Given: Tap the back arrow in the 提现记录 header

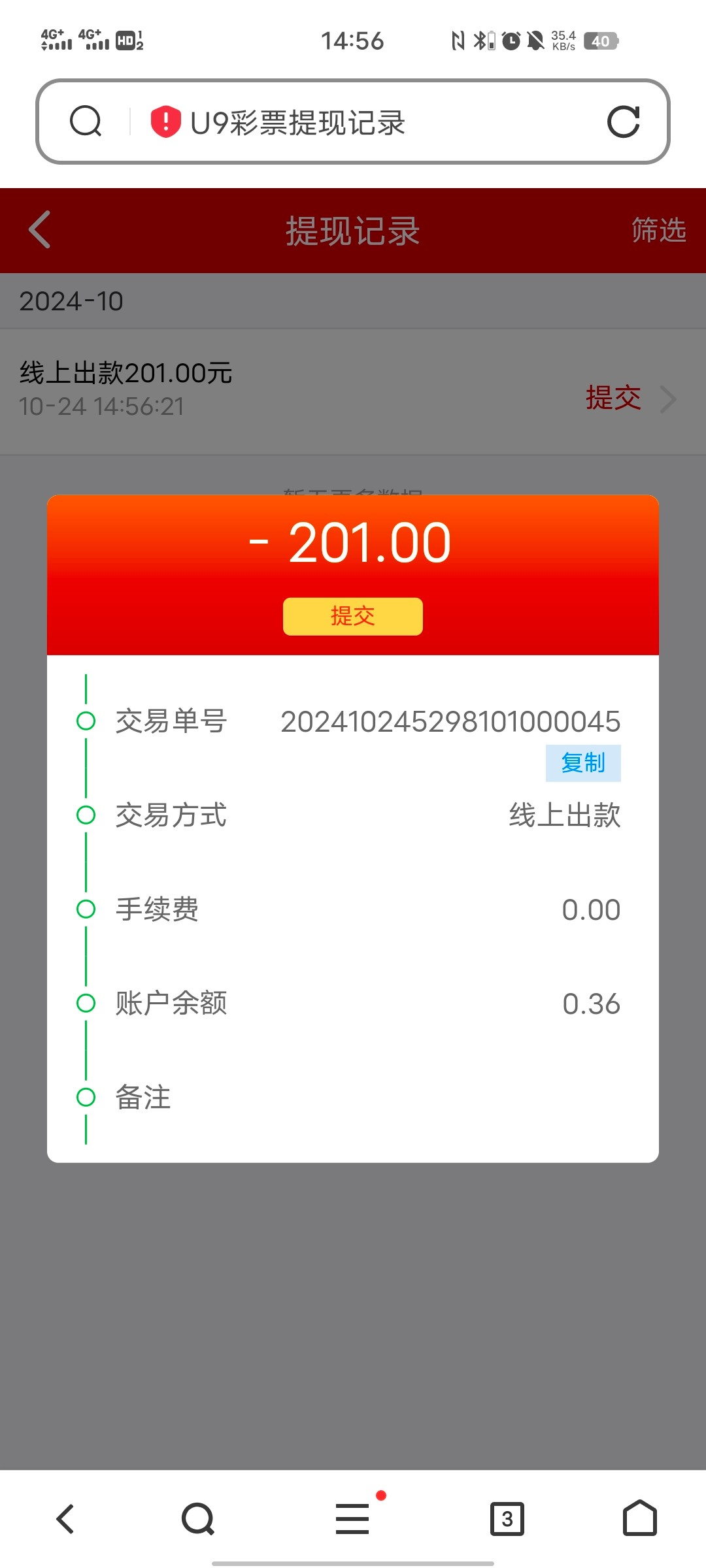Looking at the screenshot, I should [40, 230].
